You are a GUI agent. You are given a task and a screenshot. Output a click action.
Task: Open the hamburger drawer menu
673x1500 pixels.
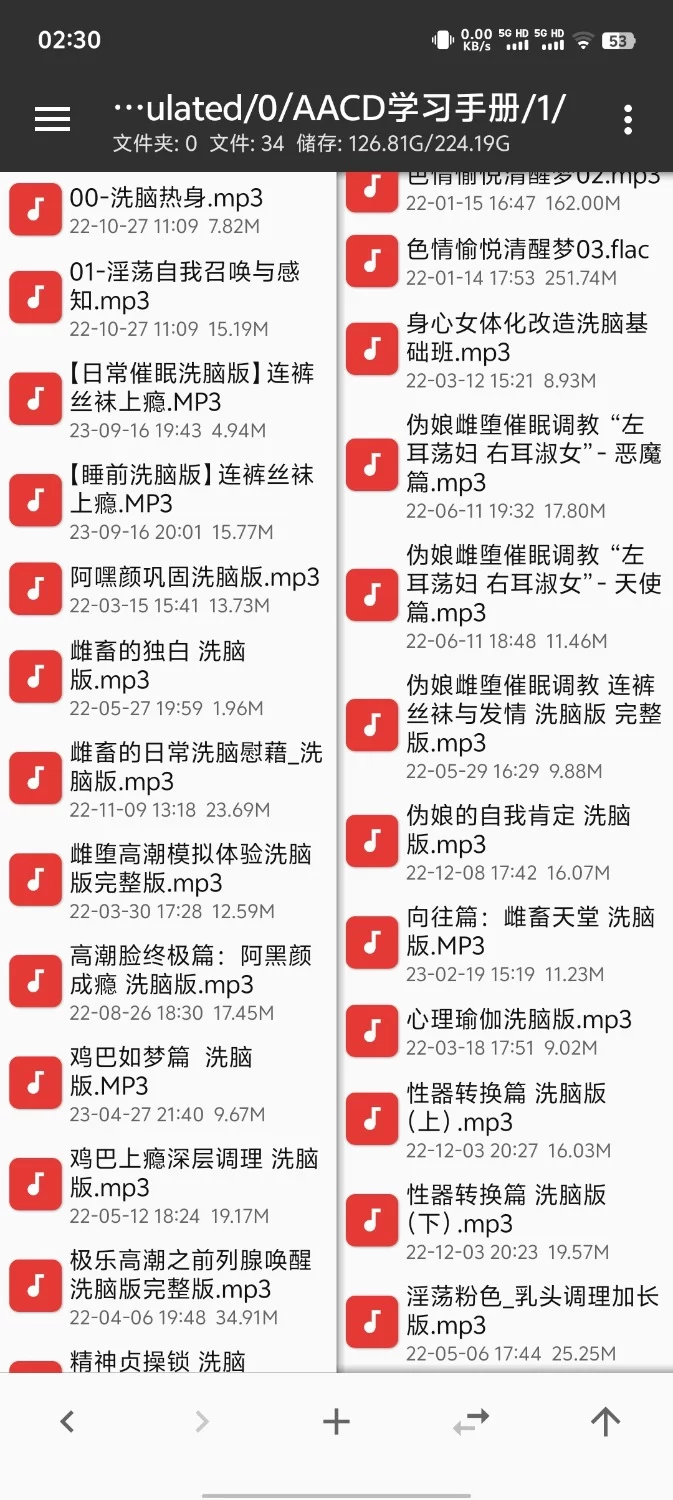(x=52, y=120)
